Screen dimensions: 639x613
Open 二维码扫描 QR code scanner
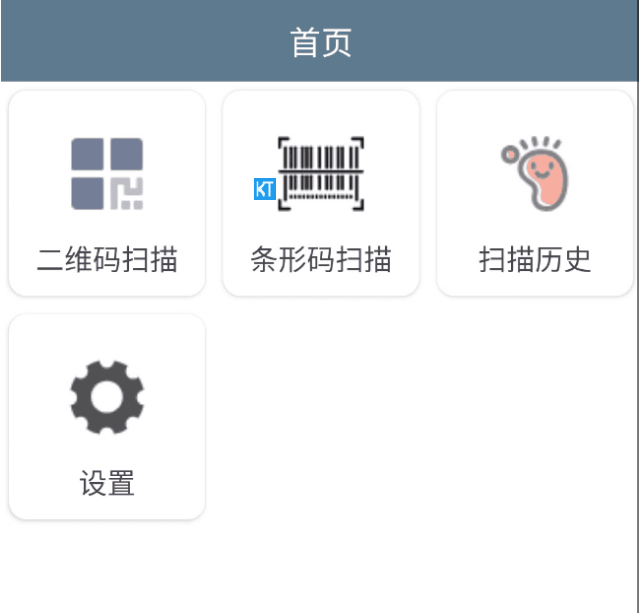click(x=107, y=194)
